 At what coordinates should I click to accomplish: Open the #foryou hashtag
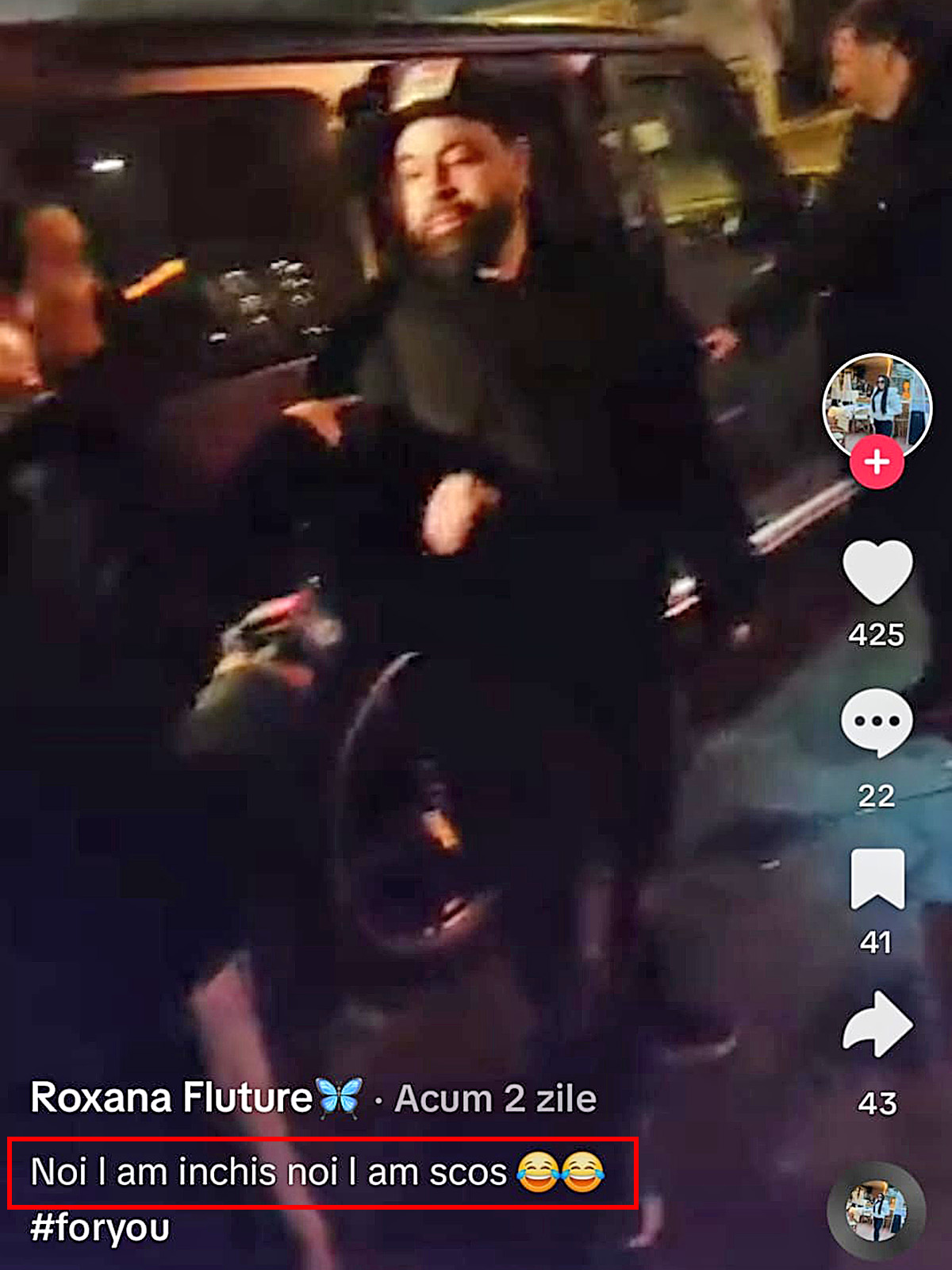click(100, 1227)
